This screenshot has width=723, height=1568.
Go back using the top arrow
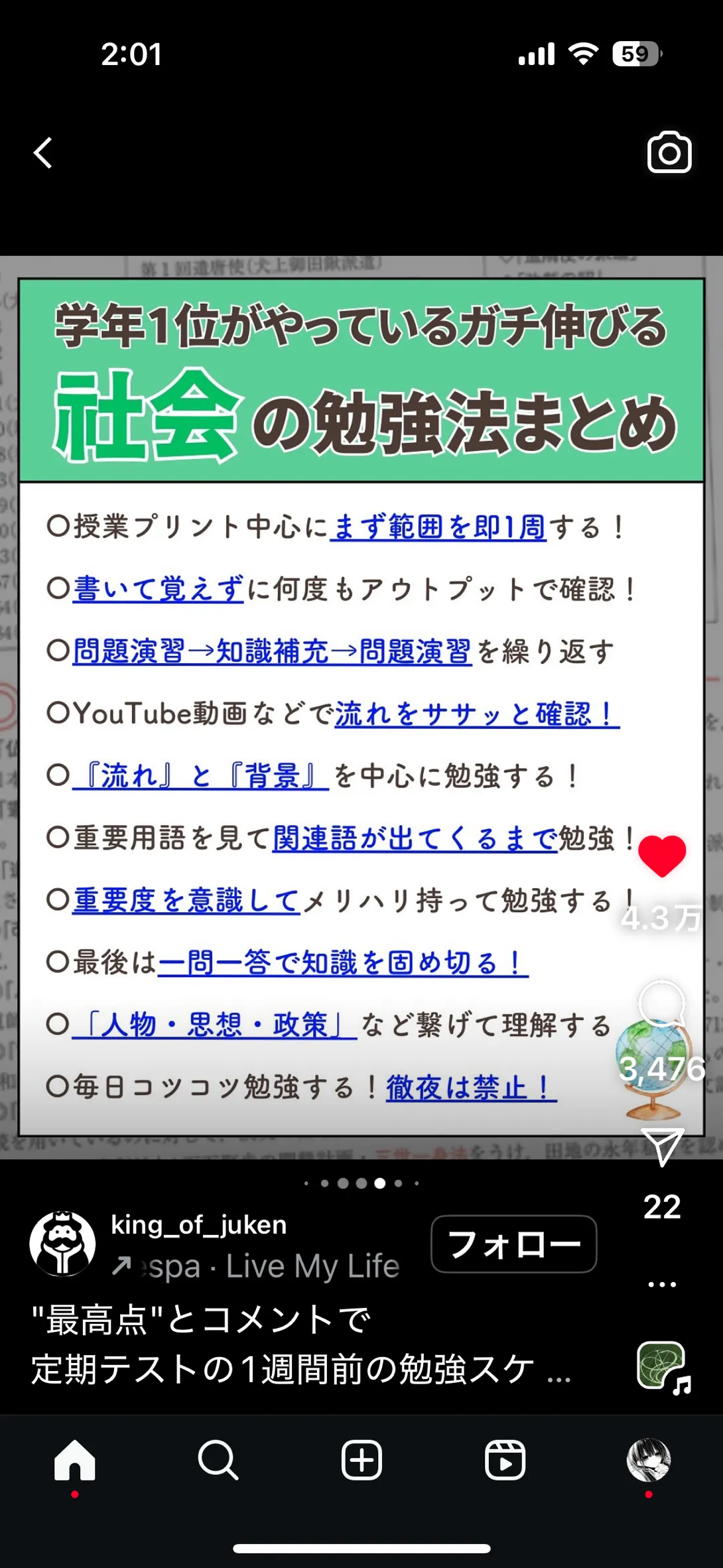44,153
